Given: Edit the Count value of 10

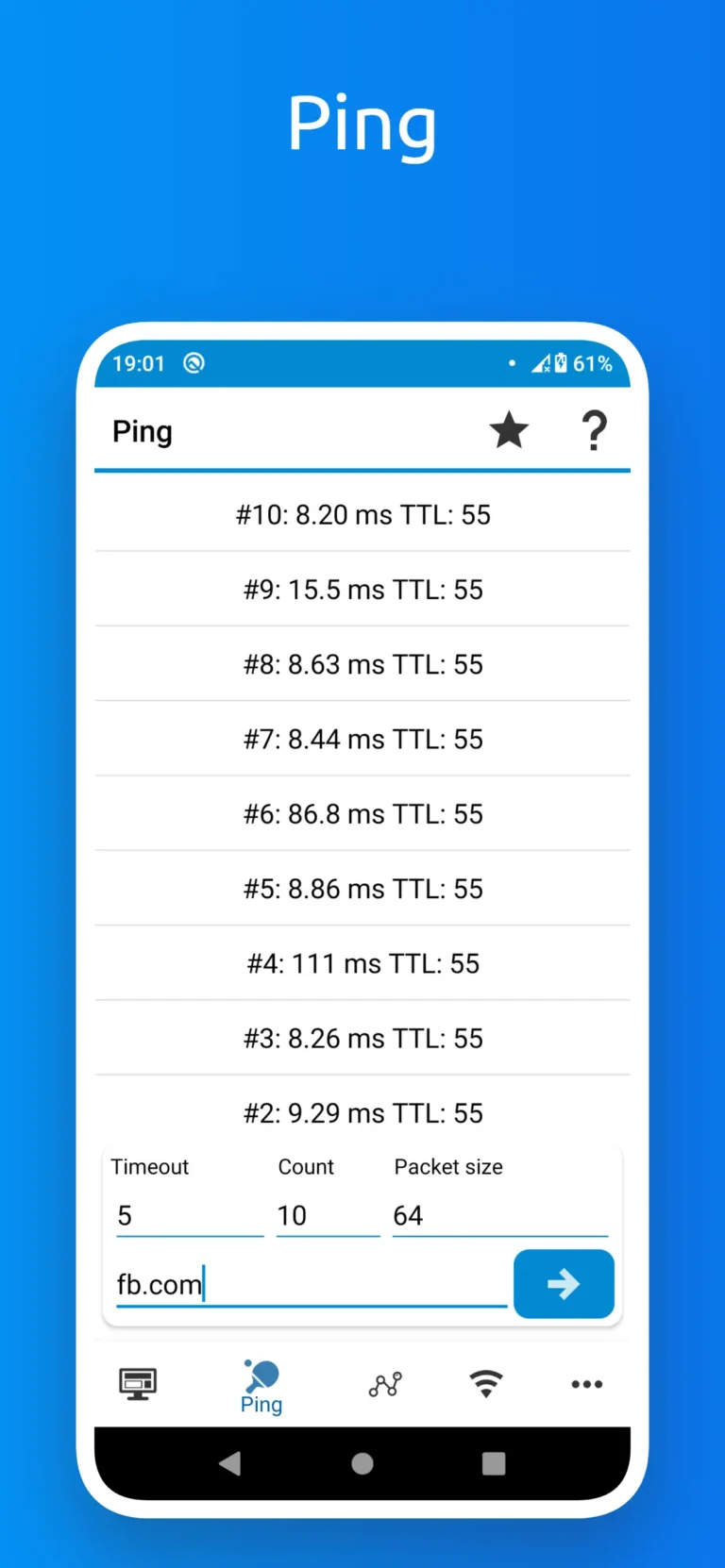Looking at the screenshot, I should pyautogui.click(x=328, y=1215).
